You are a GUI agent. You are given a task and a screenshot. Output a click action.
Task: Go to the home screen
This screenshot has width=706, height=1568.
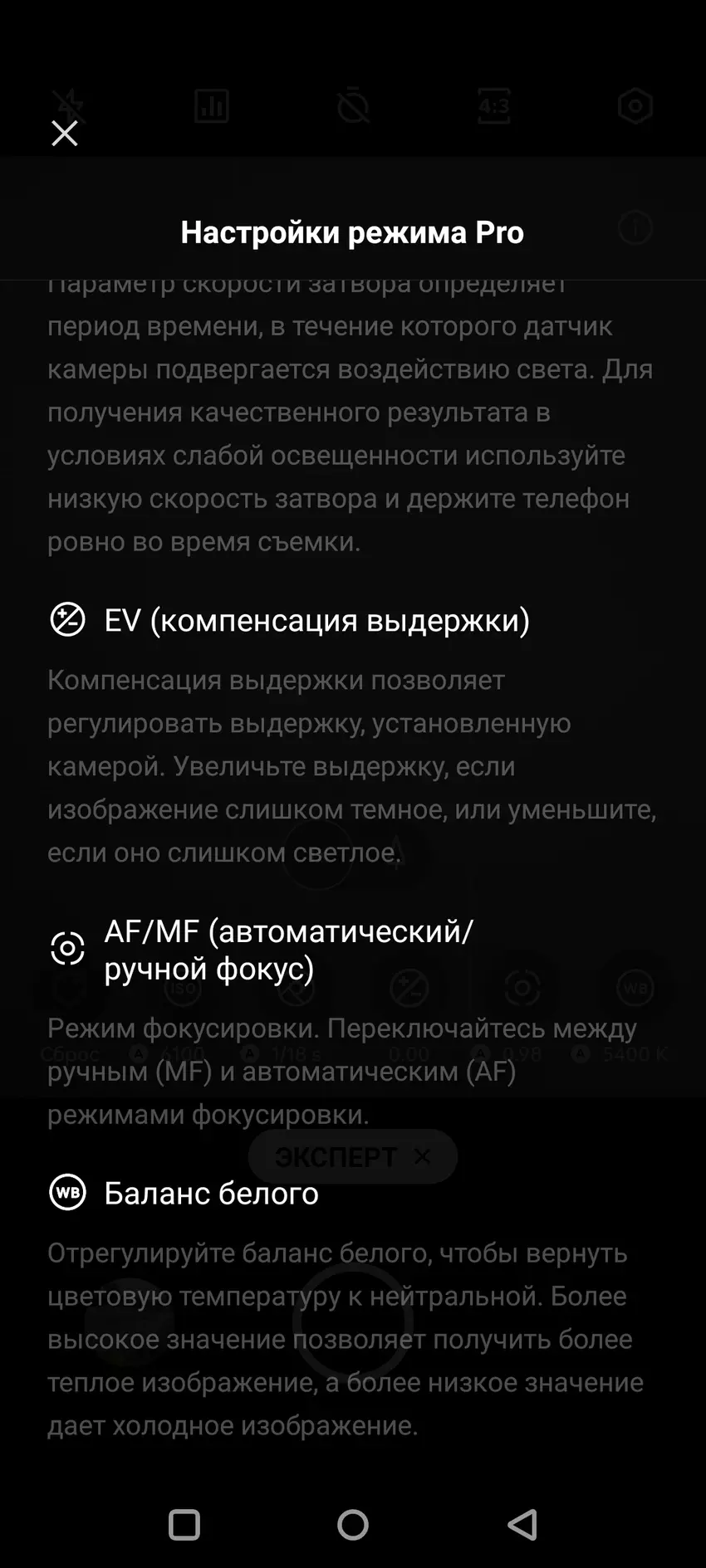click(x=353, y=1524)
